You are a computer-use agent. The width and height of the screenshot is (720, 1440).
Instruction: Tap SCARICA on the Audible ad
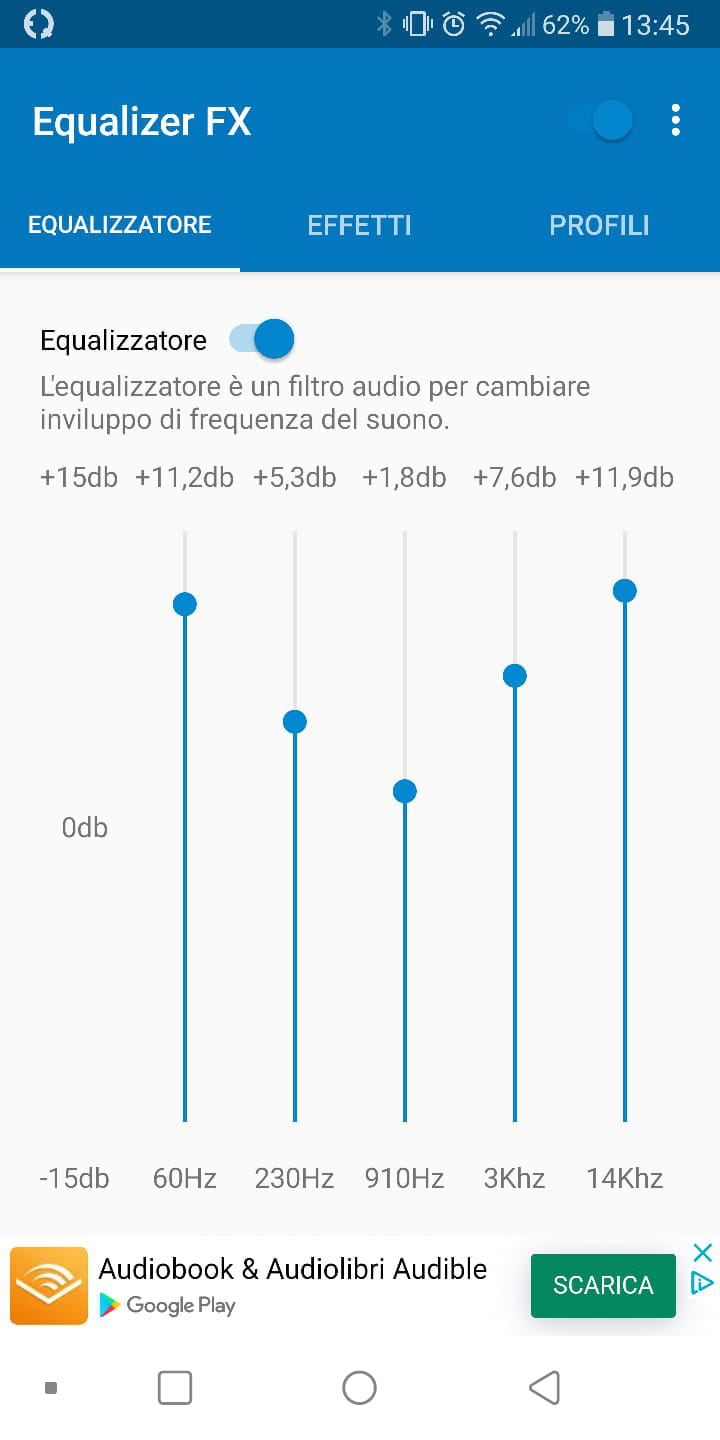click(603, 1285)
